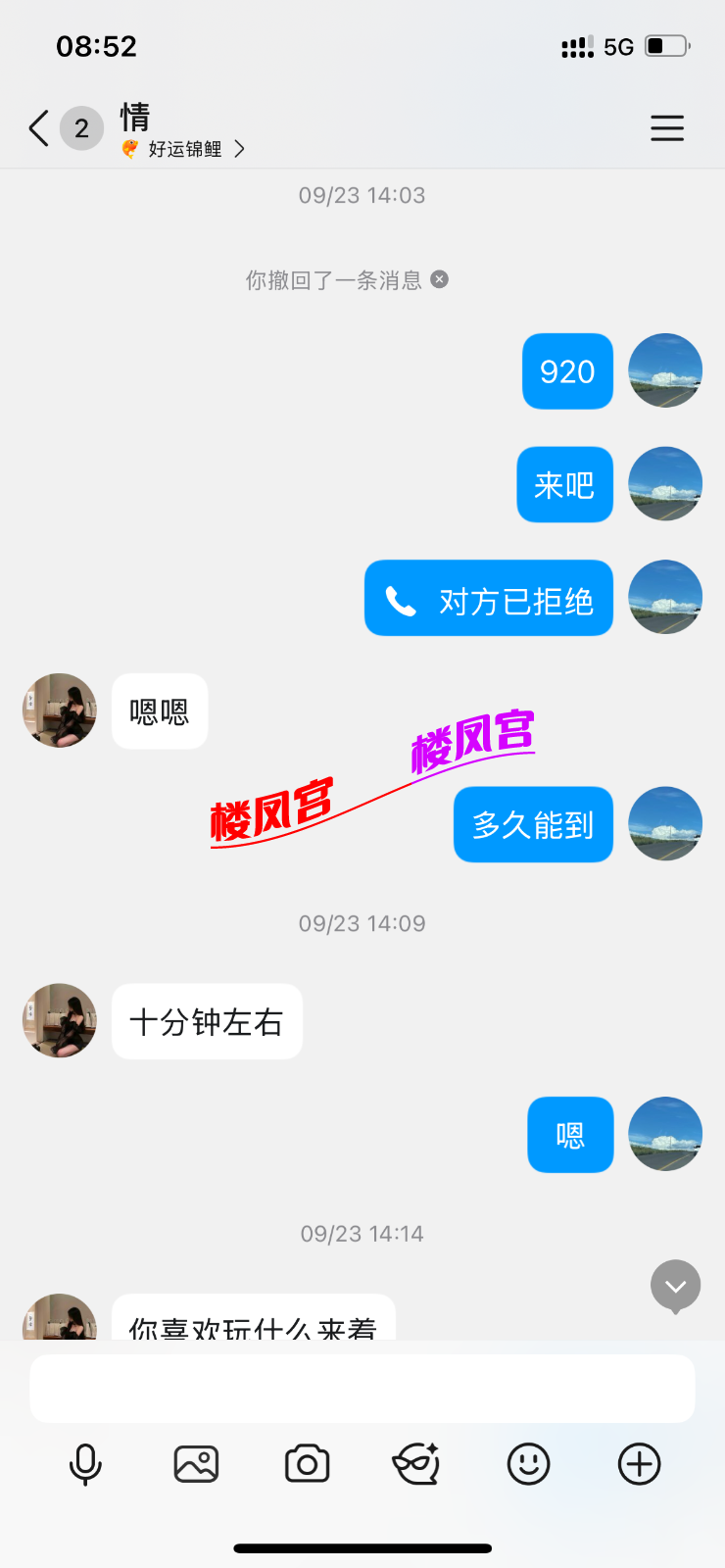Open my own avatar next to 920

665,371
